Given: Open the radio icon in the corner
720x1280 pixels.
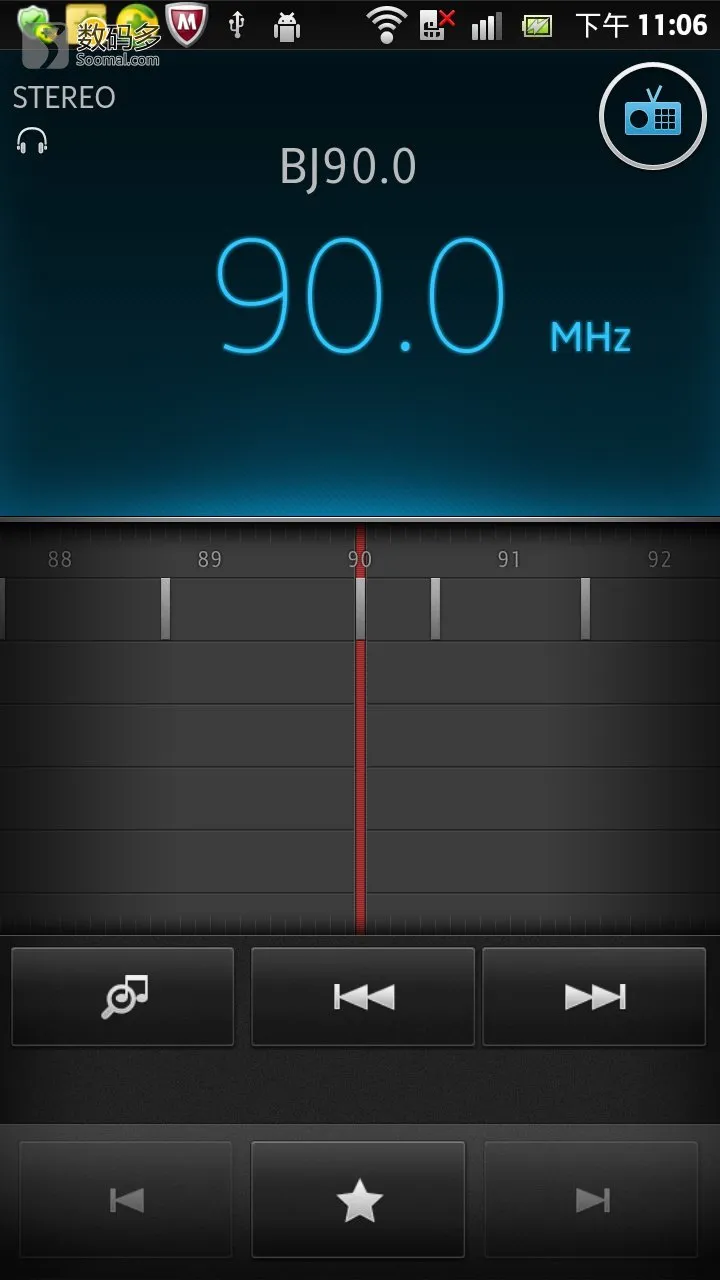Looking at the screenshot, I should coord(652,117).
